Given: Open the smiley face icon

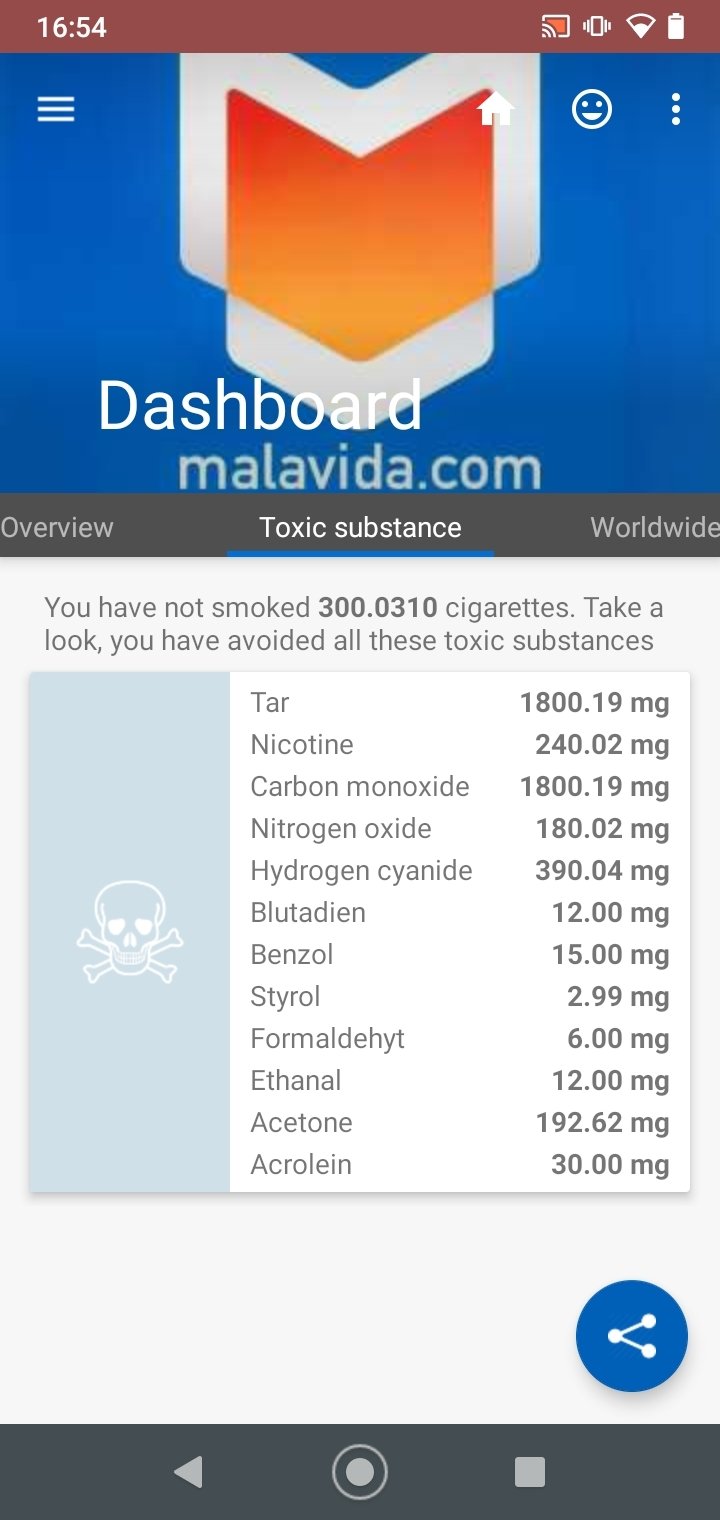Looking at the screenshot, I should click(592, 109).
